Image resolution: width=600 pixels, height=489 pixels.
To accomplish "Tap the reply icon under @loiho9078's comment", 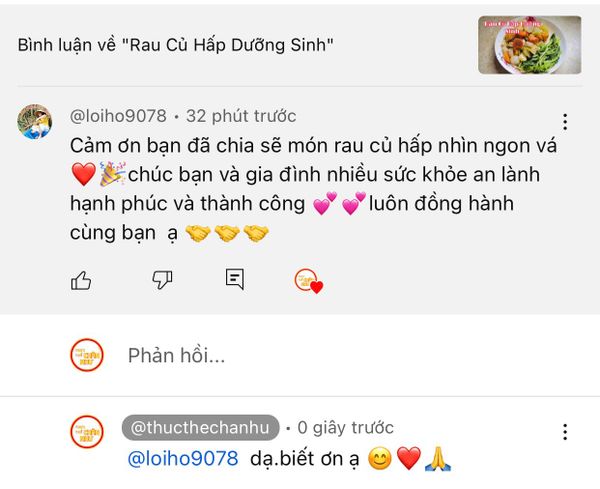I will [235, 280].
